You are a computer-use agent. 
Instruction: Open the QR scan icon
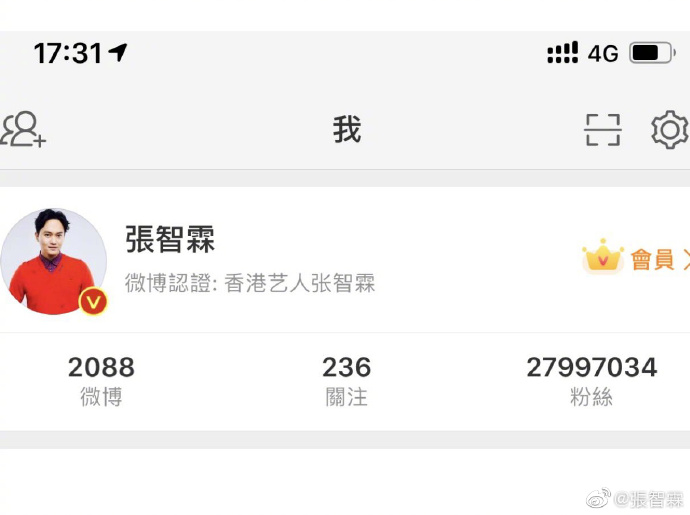[602, 130]
